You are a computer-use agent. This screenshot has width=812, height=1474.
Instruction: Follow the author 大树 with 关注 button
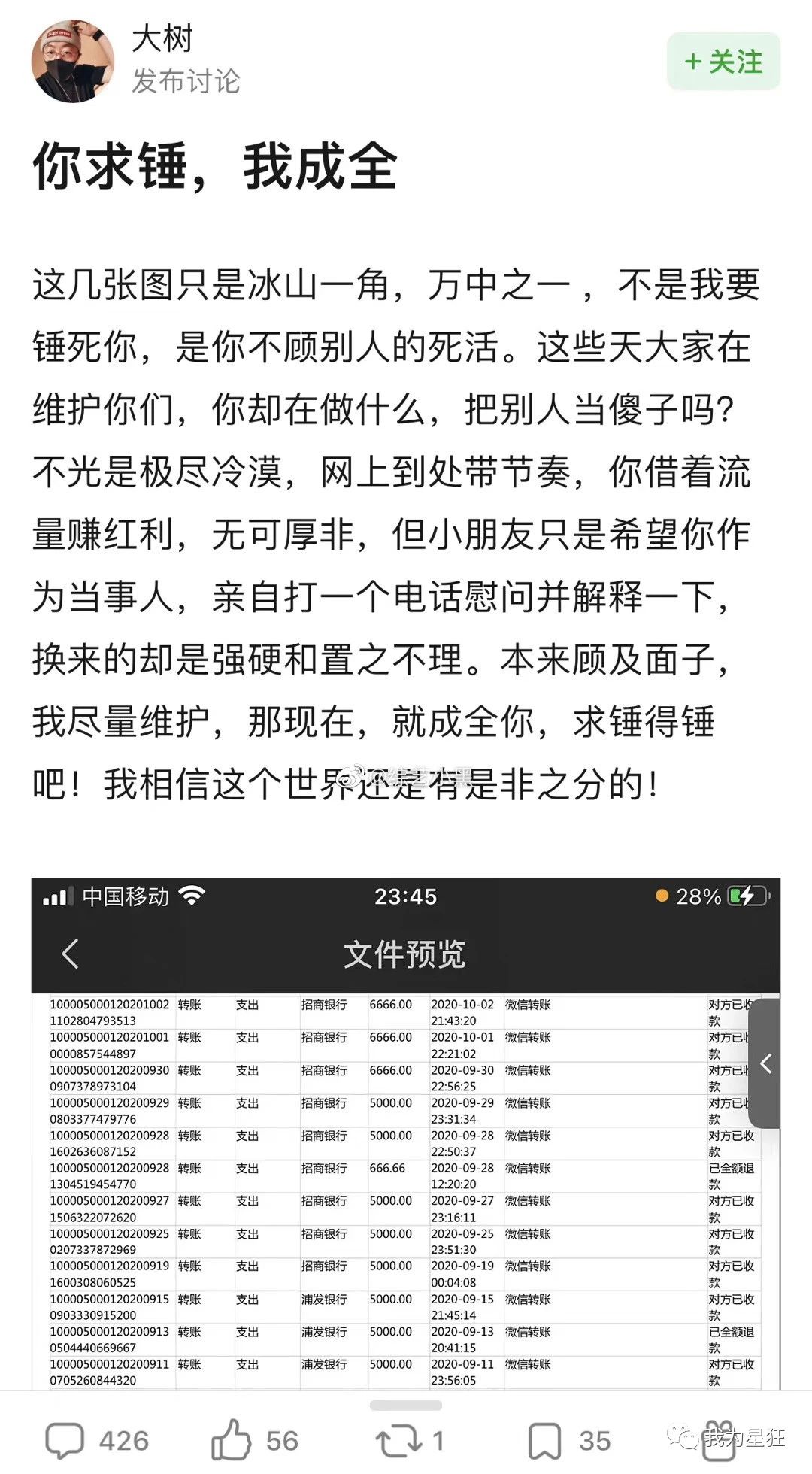coord(723,62)
